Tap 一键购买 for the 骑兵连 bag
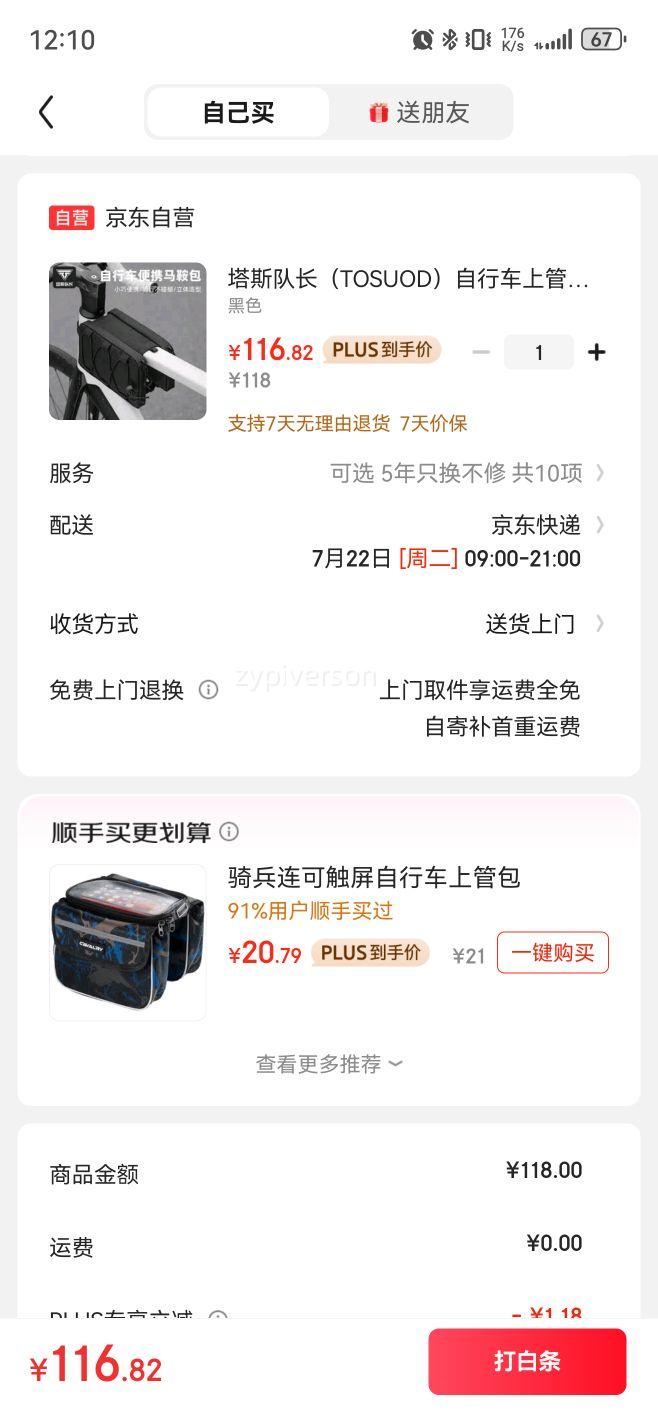 (552, 953)
